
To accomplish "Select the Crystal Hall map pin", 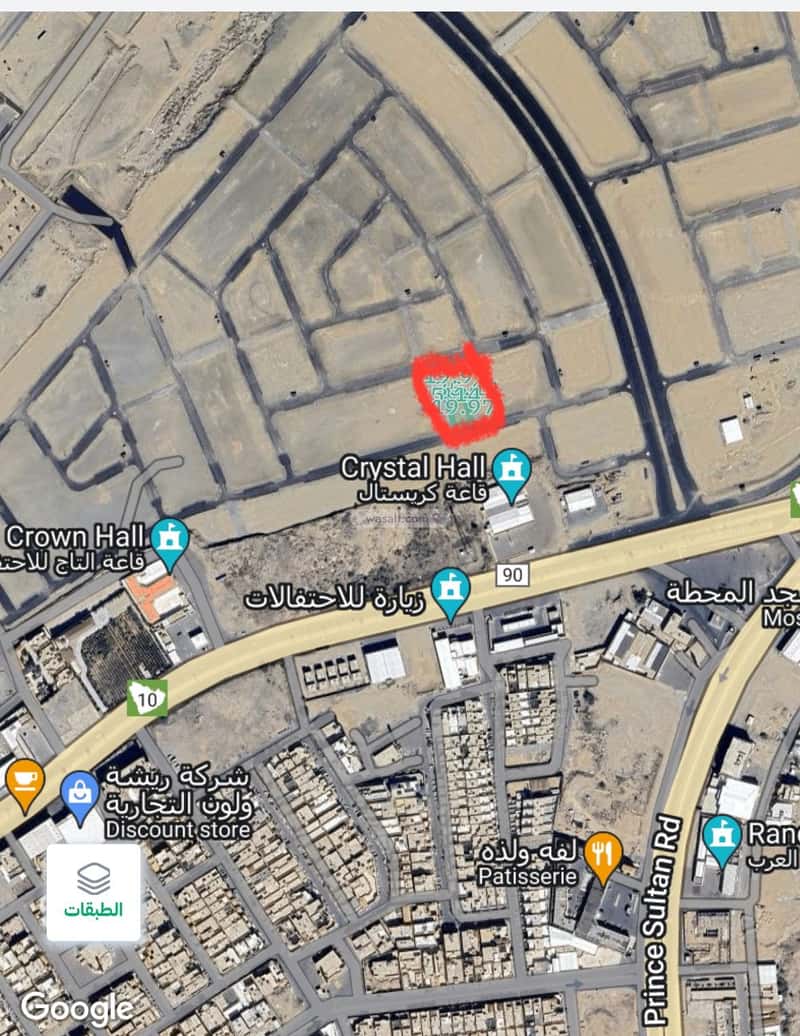I will 511,473.
